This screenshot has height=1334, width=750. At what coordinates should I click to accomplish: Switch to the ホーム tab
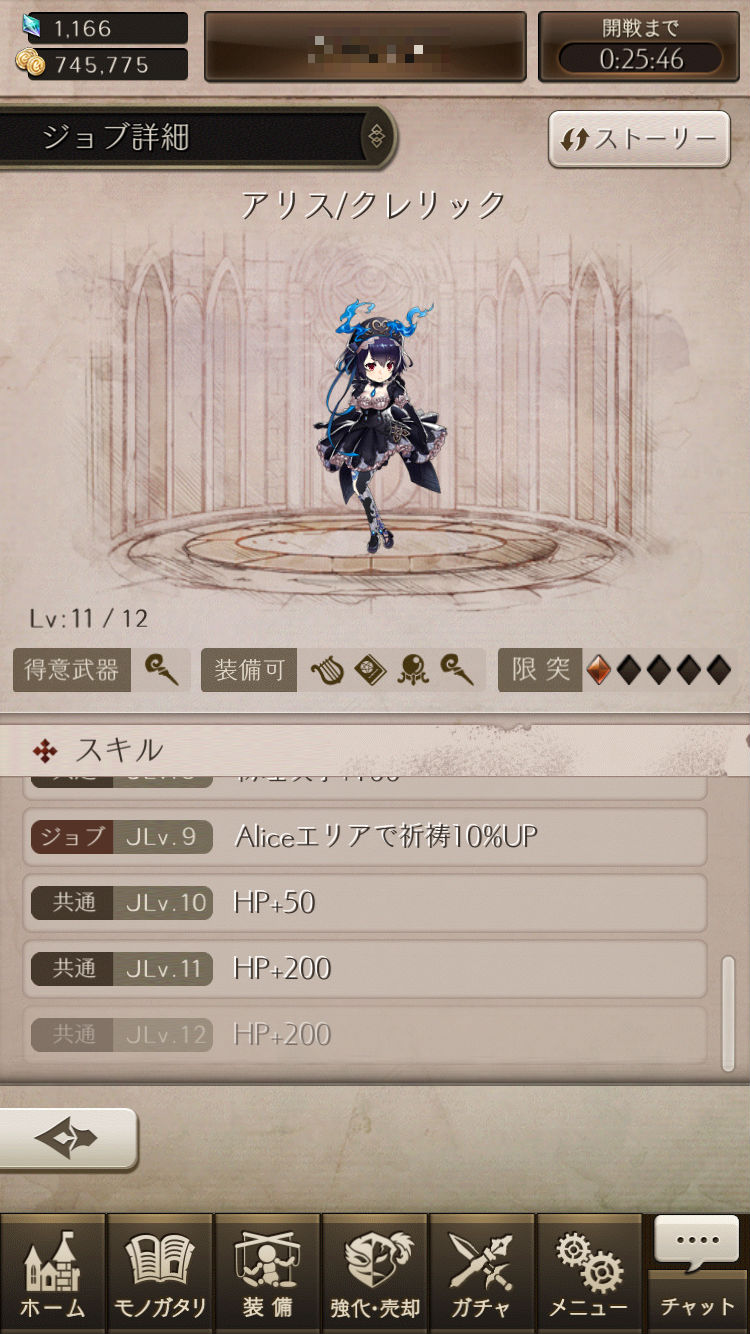[52, 1274]
